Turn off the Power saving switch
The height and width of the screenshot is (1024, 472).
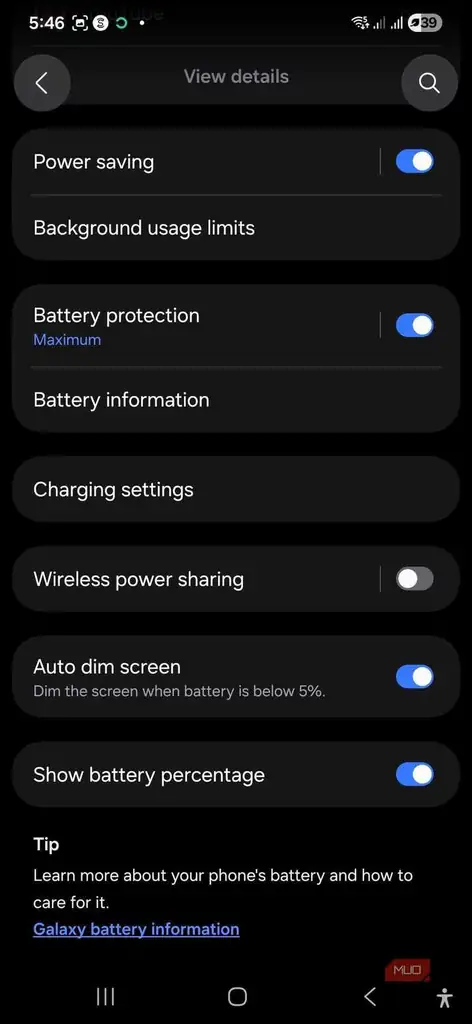[x=415, y=161]
